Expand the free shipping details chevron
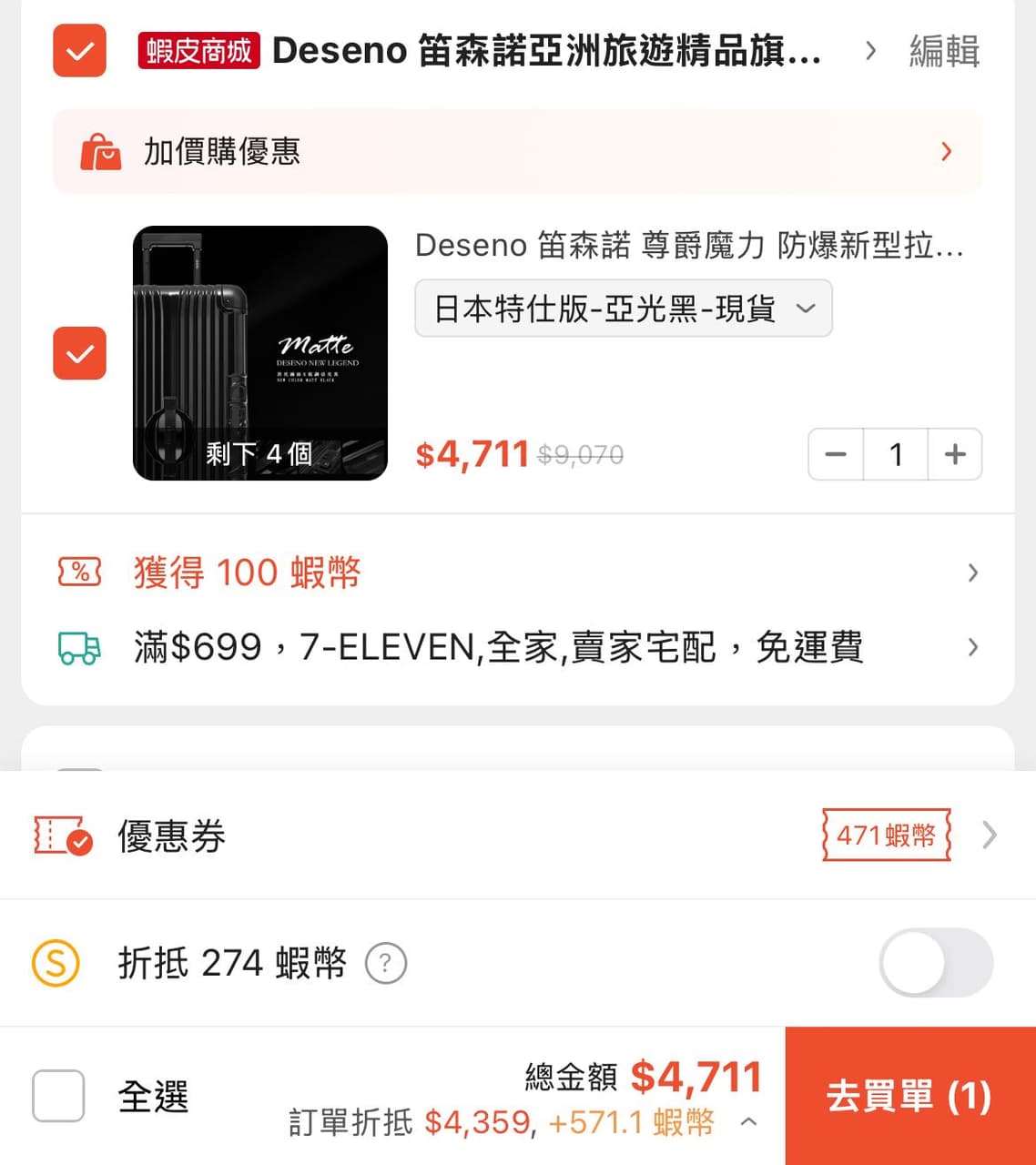The image size is (1036, 1165). pyautogui.click(x=973, y=646)
